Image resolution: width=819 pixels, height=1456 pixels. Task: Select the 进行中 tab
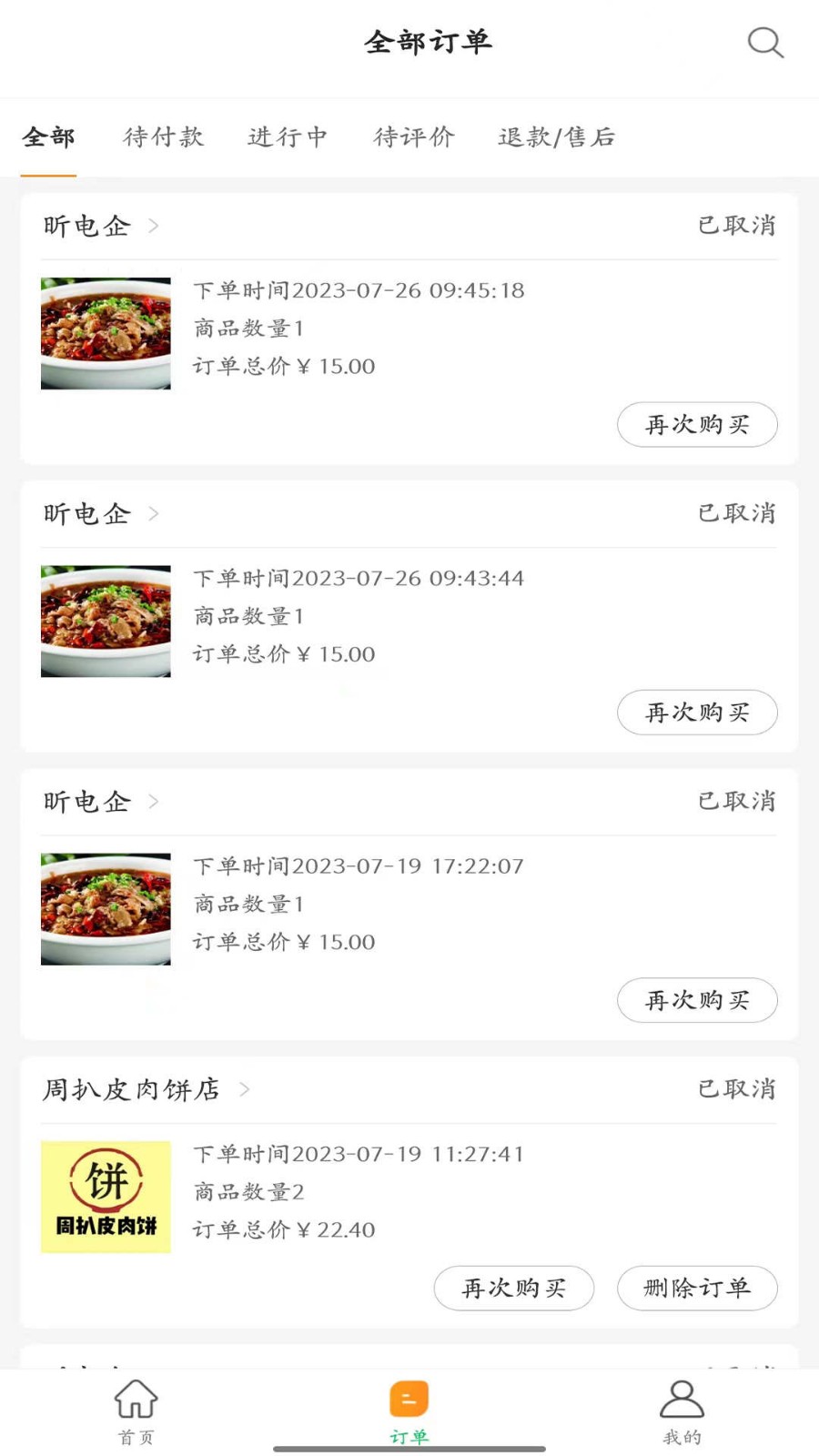288,137
